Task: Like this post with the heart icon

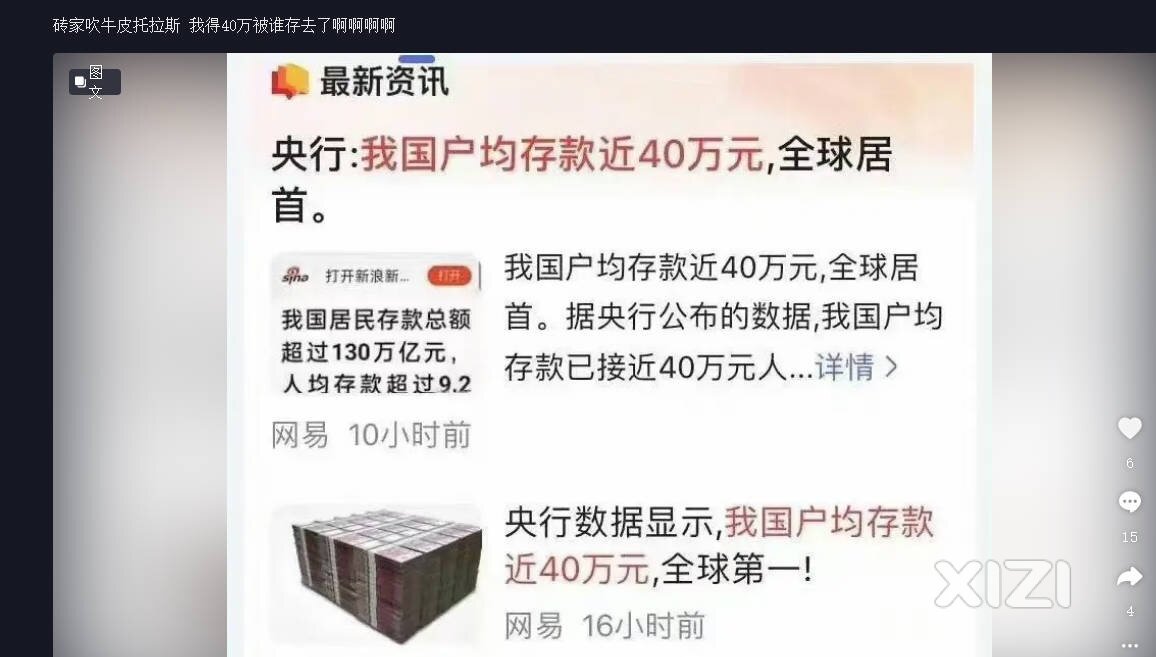Action: 1130,428
